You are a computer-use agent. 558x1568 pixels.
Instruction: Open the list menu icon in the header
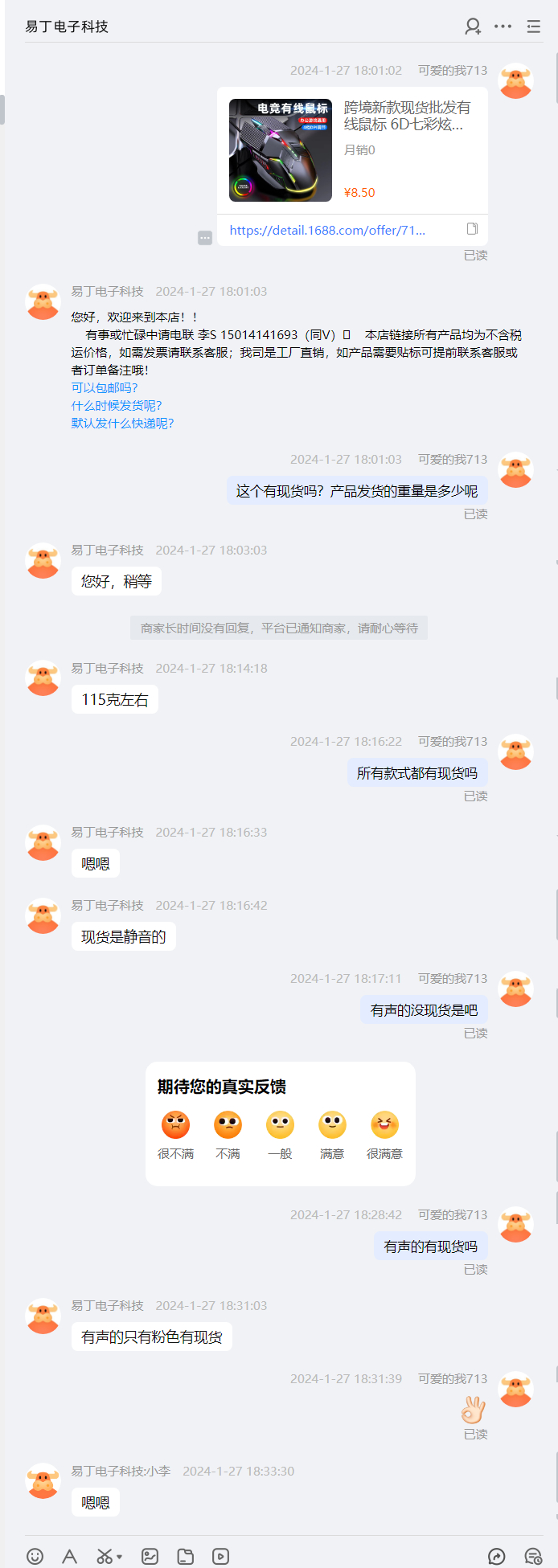[x=533, y=27]
